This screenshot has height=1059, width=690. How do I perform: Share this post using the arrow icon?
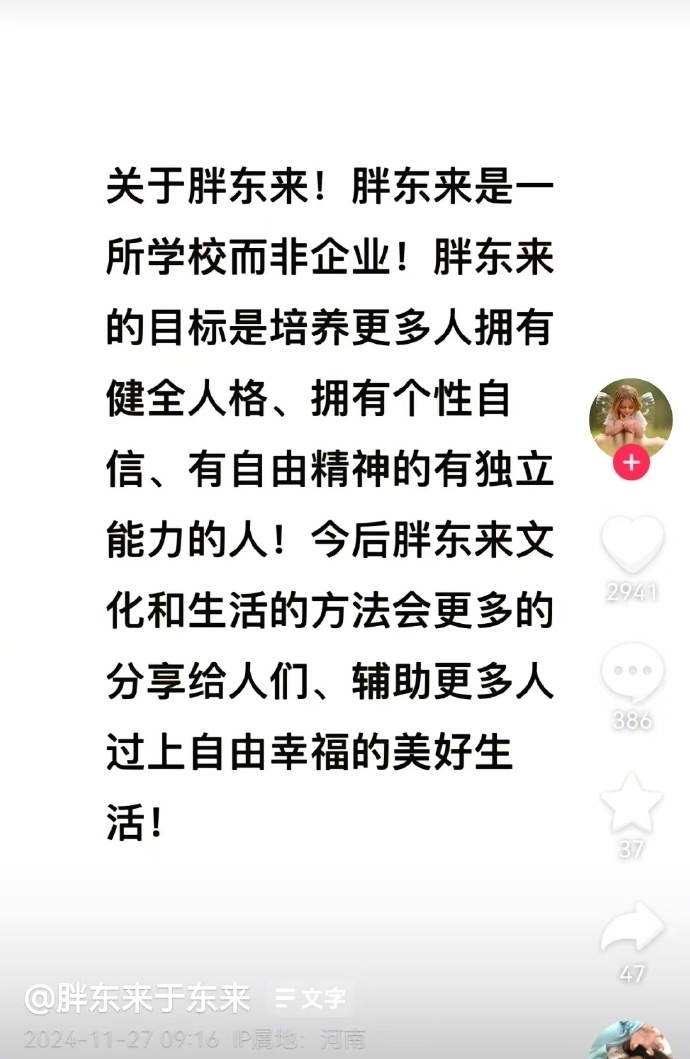632,929
